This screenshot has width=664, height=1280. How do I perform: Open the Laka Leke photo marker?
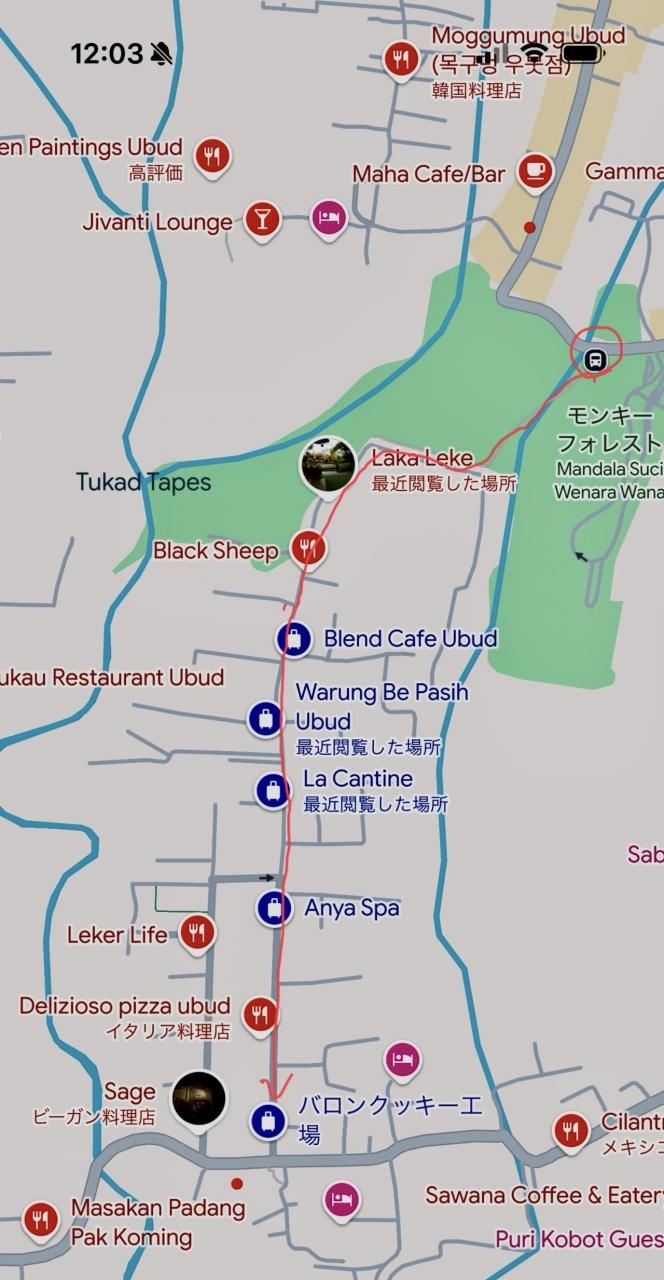point(329,465)
